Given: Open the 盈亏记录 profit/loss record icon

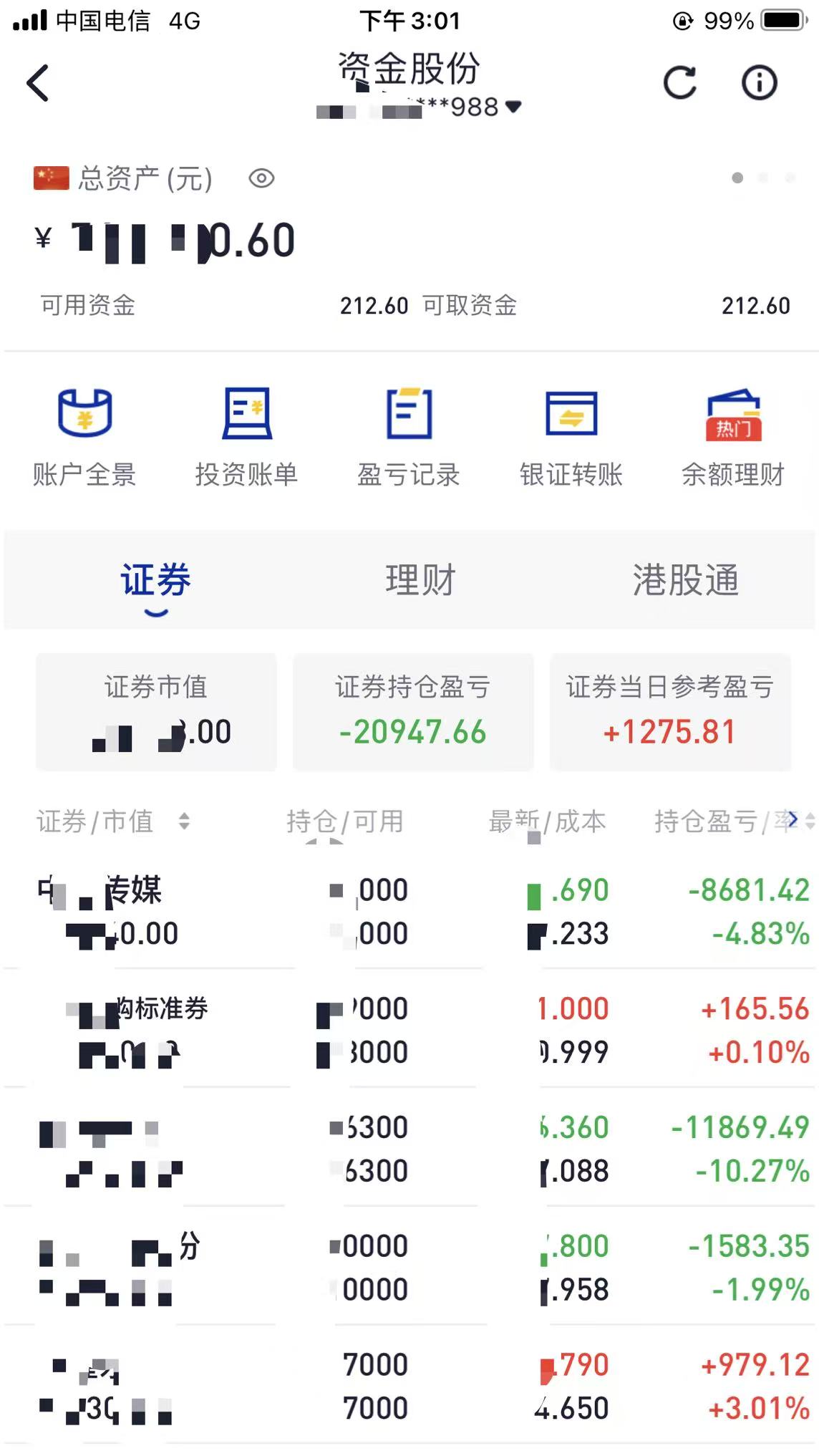Looking at the screenshot, I should pos(409,430).
